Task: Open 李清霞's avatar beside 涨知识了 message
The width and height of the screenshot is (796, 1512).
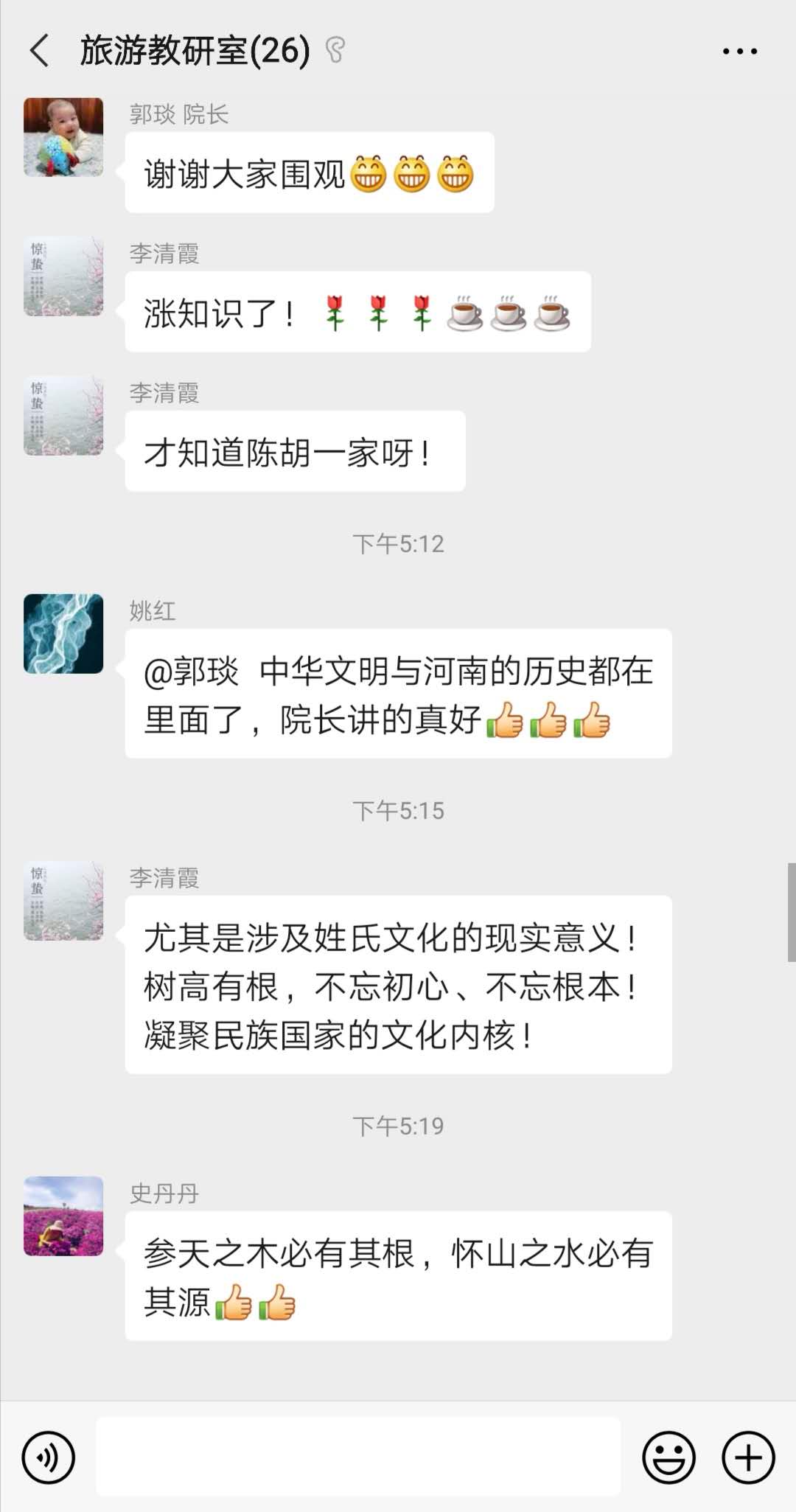Action: [x=63, y=276]
